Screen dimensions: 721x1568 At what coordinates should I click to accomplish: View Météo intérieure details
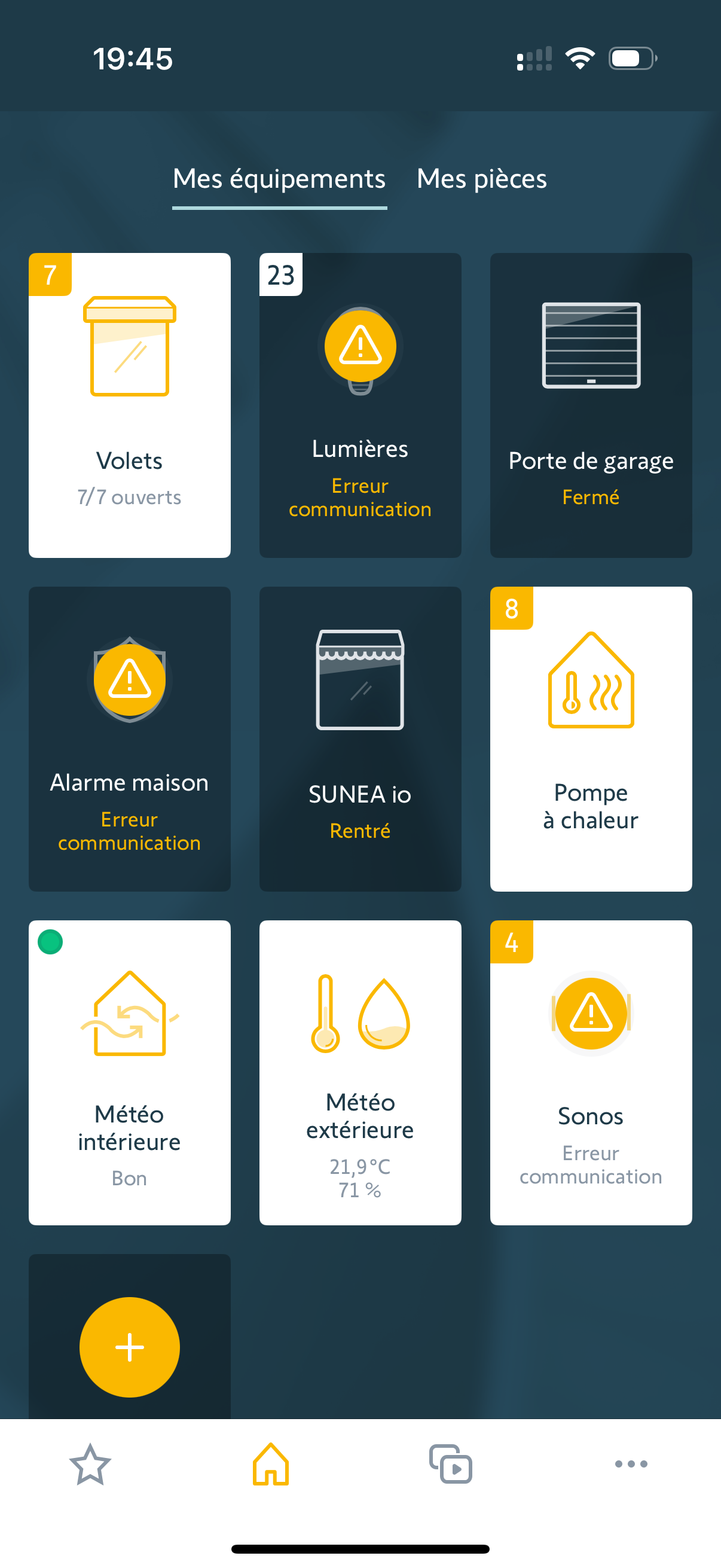pos(130,1072)
